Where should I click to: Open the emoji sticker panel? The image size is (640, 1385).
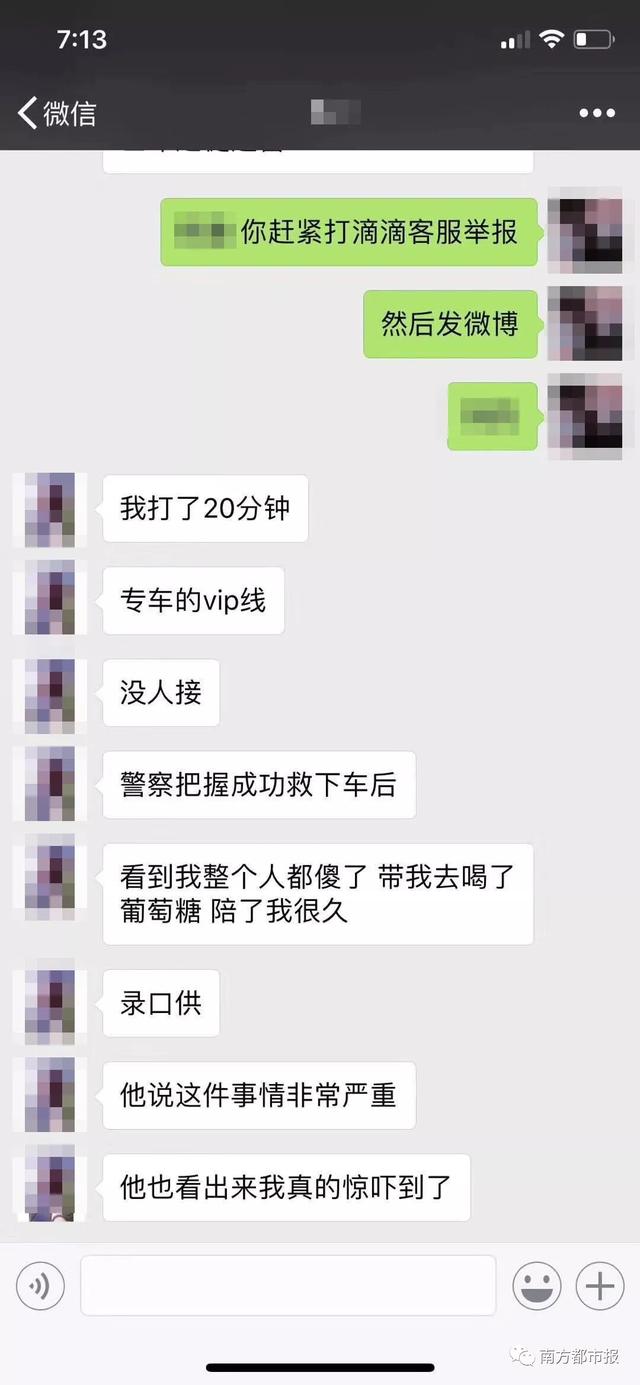coord(537,1286)
